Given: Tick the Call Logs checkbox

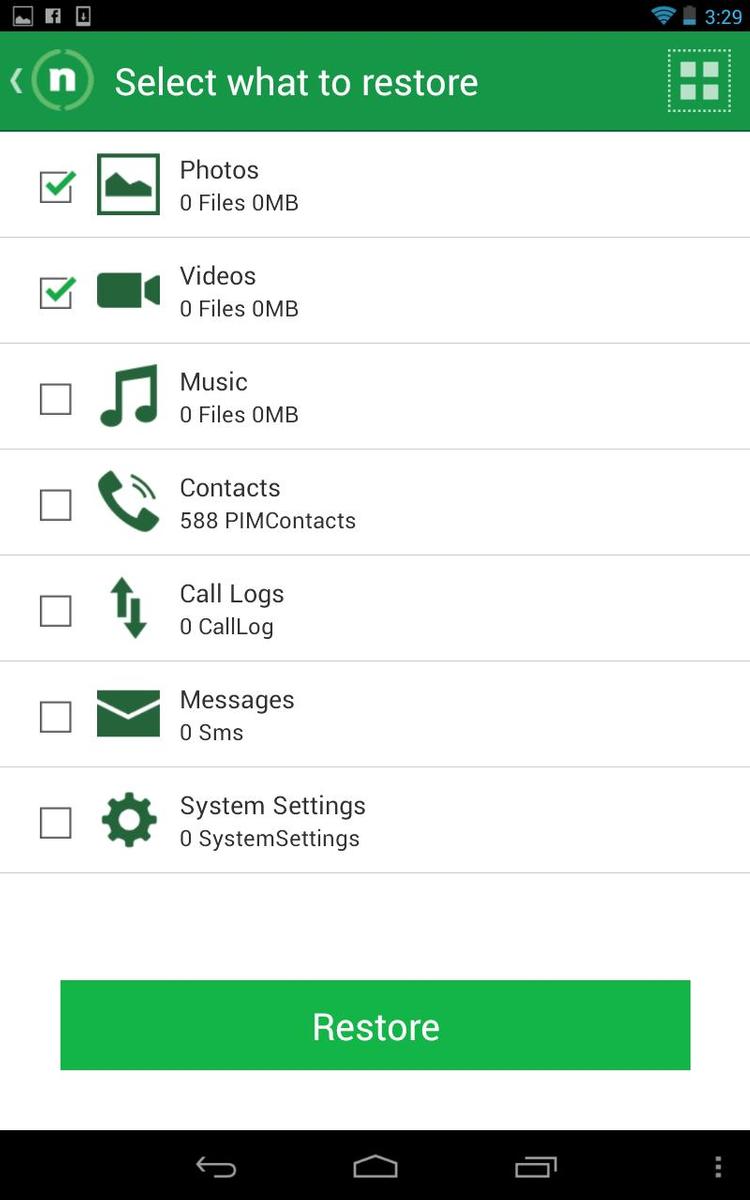Looking at the screenshot, I should pyautogui.click(x=56, y=611).
